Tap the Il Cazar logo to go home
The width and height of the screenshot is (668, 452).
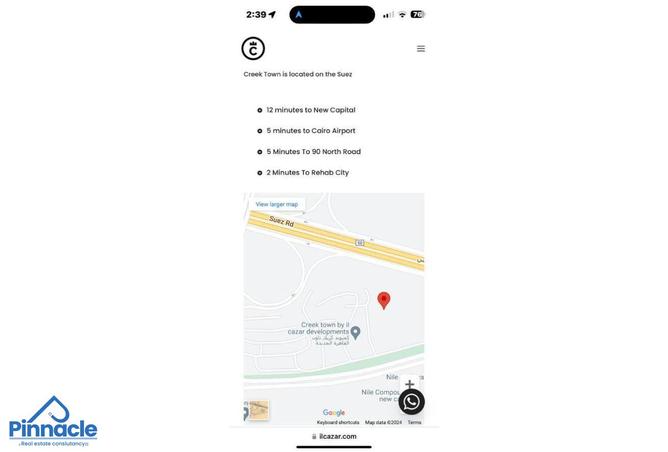click(253, 48)
